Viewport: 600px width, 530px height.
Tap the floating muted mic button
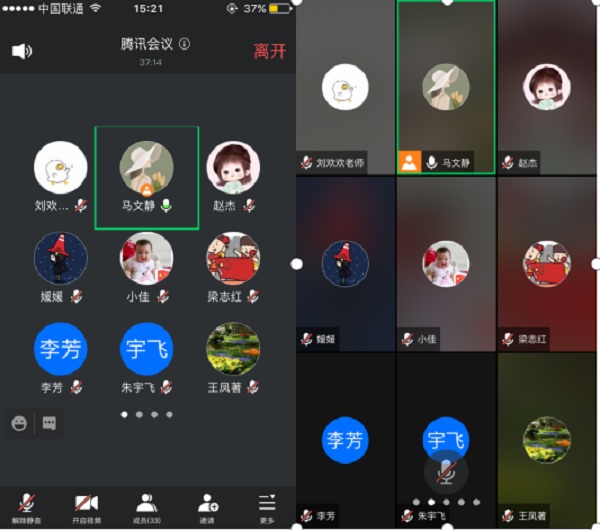coord(445,470)
